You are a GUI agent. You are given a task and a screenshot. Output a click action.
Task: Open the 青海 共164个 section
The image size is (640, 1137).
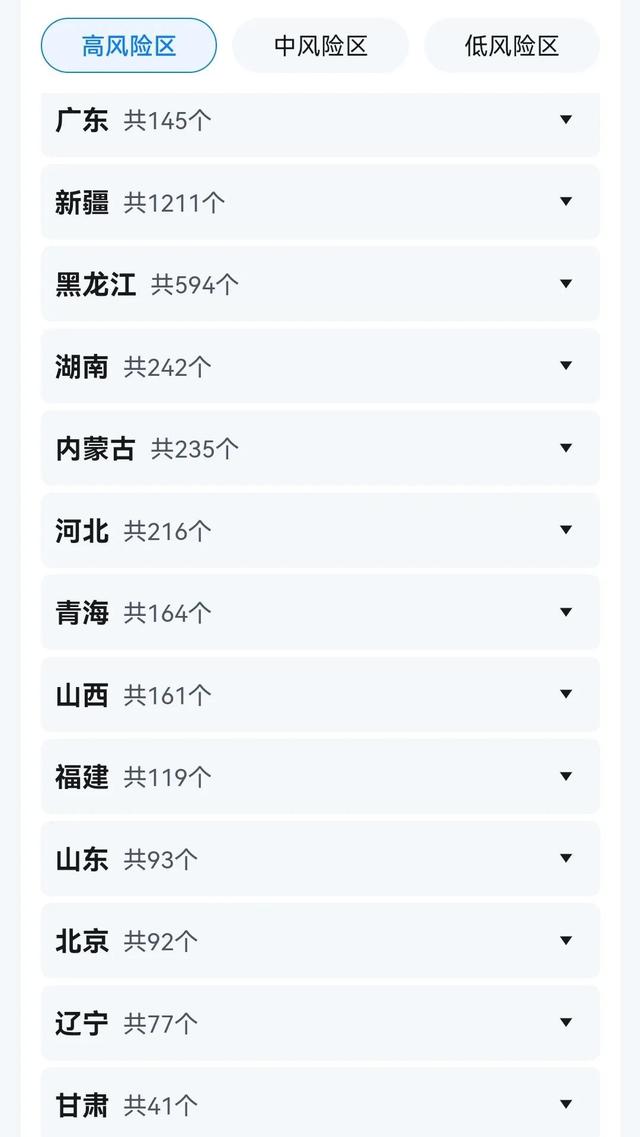click(320, 613)
